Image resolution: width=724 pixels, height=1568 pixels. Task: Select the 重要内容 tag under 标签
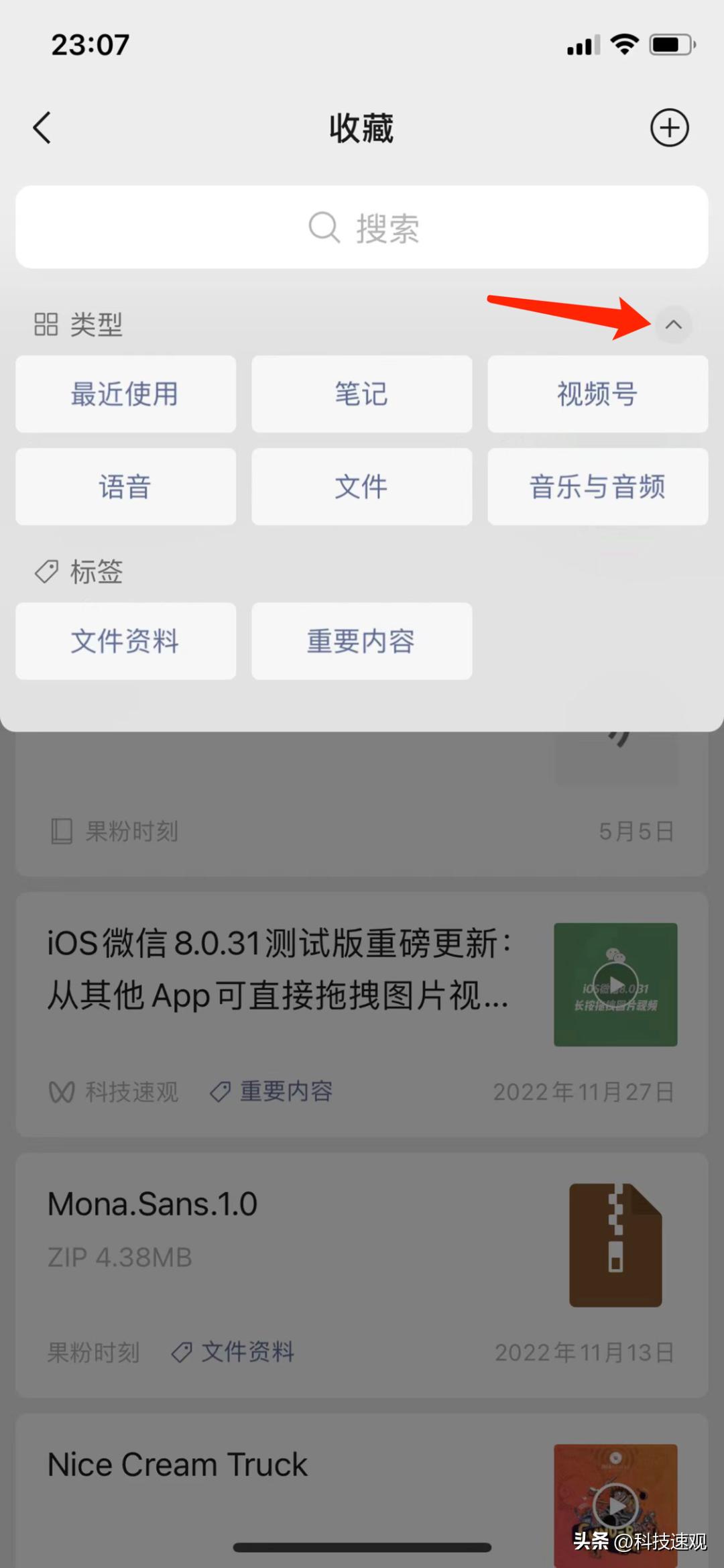[x=361, y=641]
